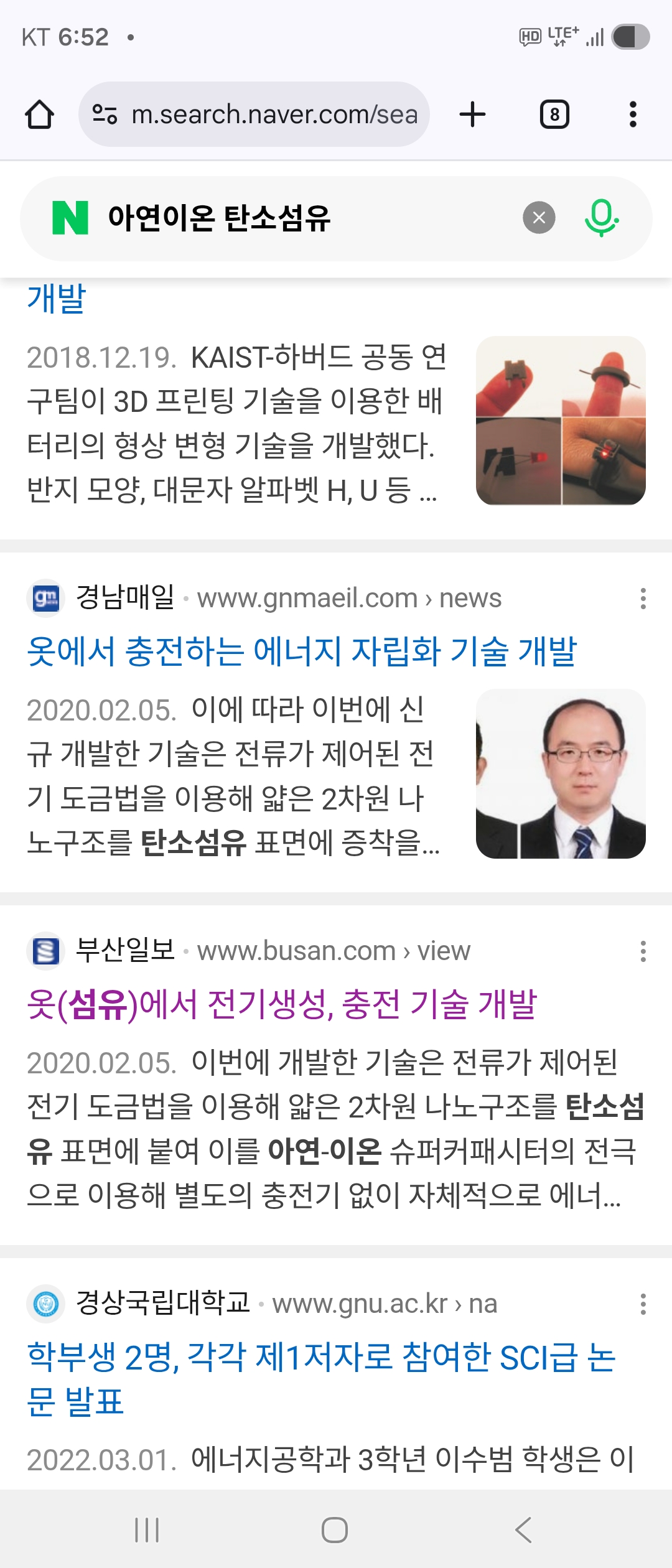Viewport: 672px width, 1568px height.
Task: Open the options menu for the 부산일보 result
Action: click(643, 951)
